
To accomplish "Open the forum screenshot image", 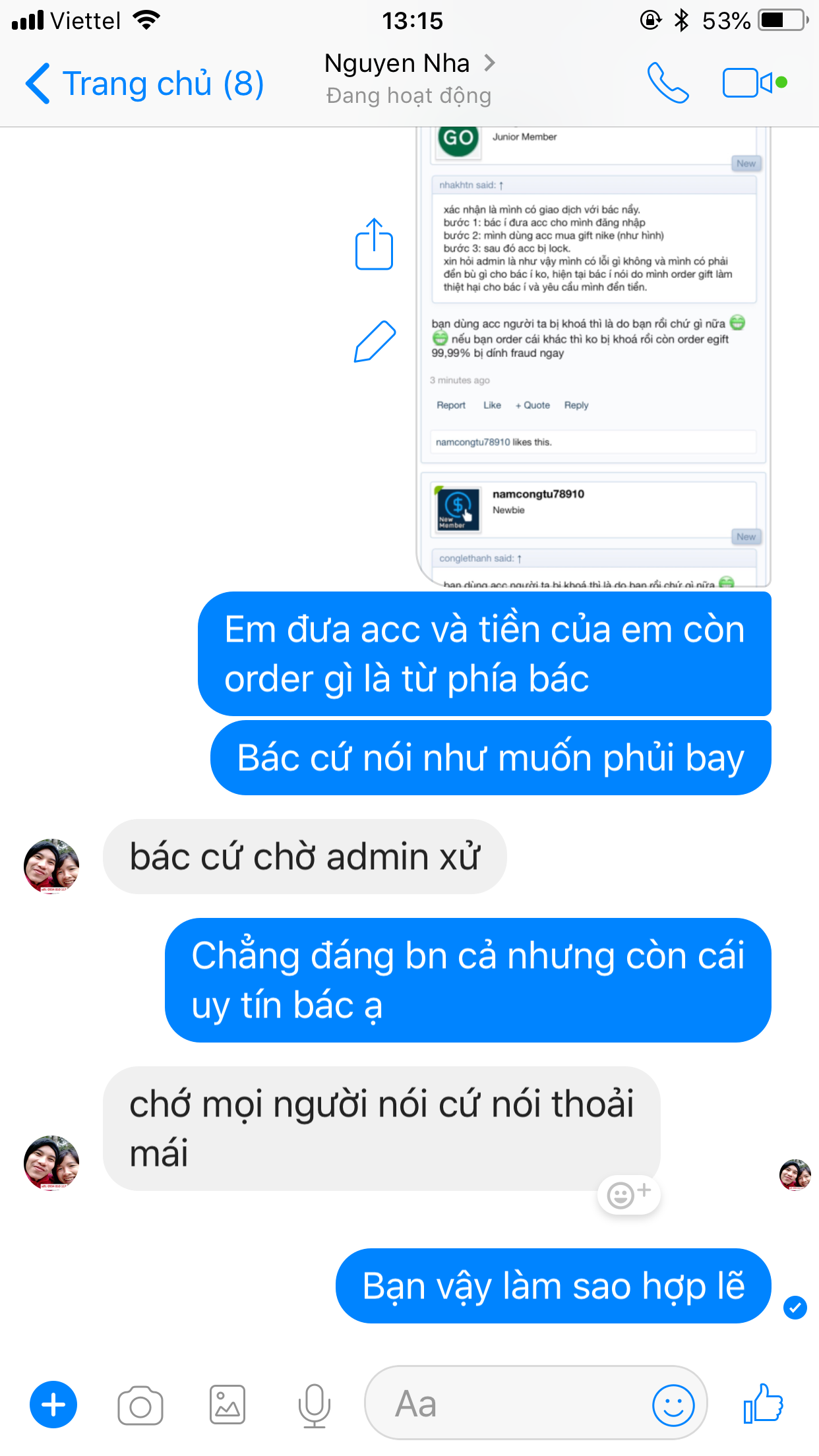I will click(x=593, y=356).
